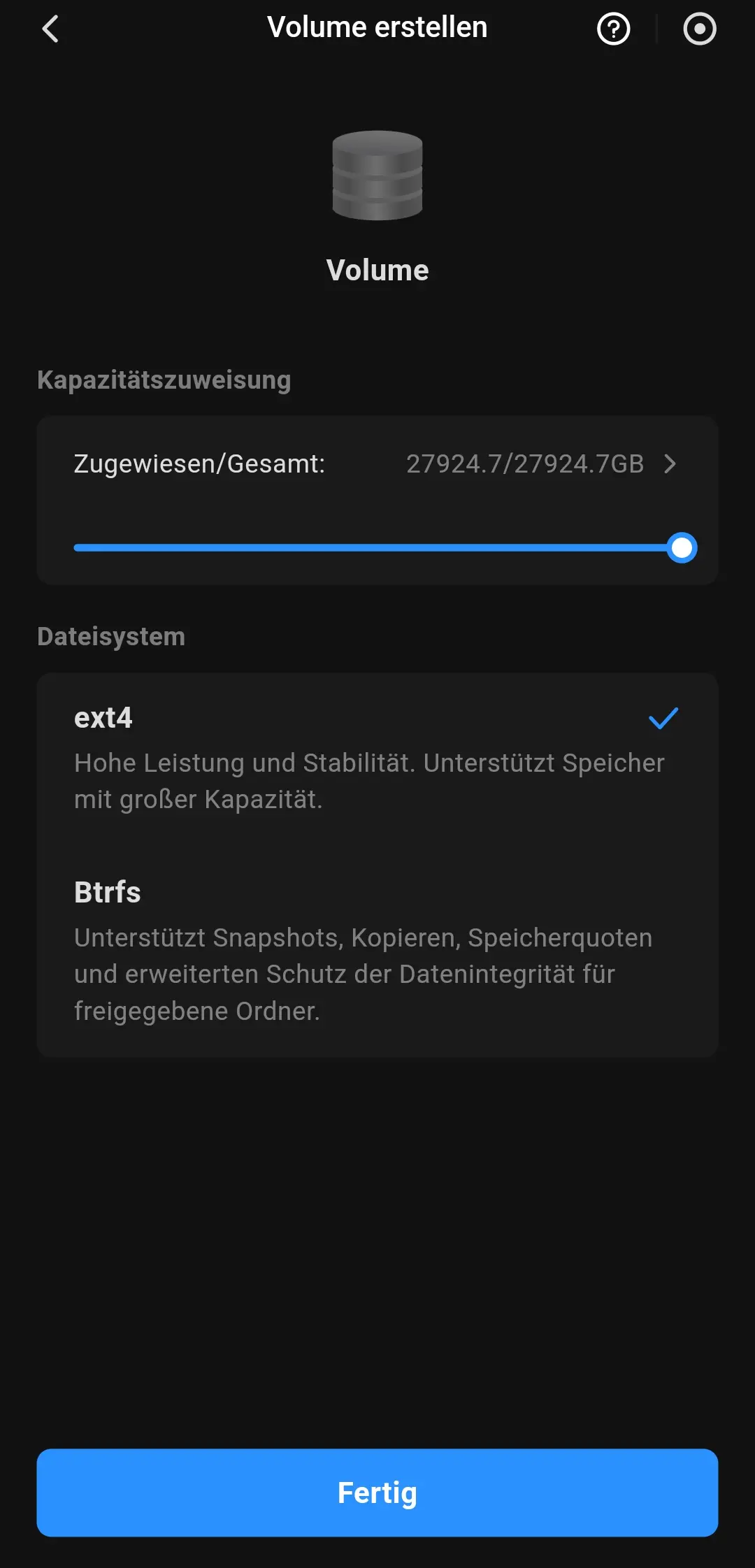Open the help question mark icon
This screenshot has height=1568, width=755.
(614, 29)
